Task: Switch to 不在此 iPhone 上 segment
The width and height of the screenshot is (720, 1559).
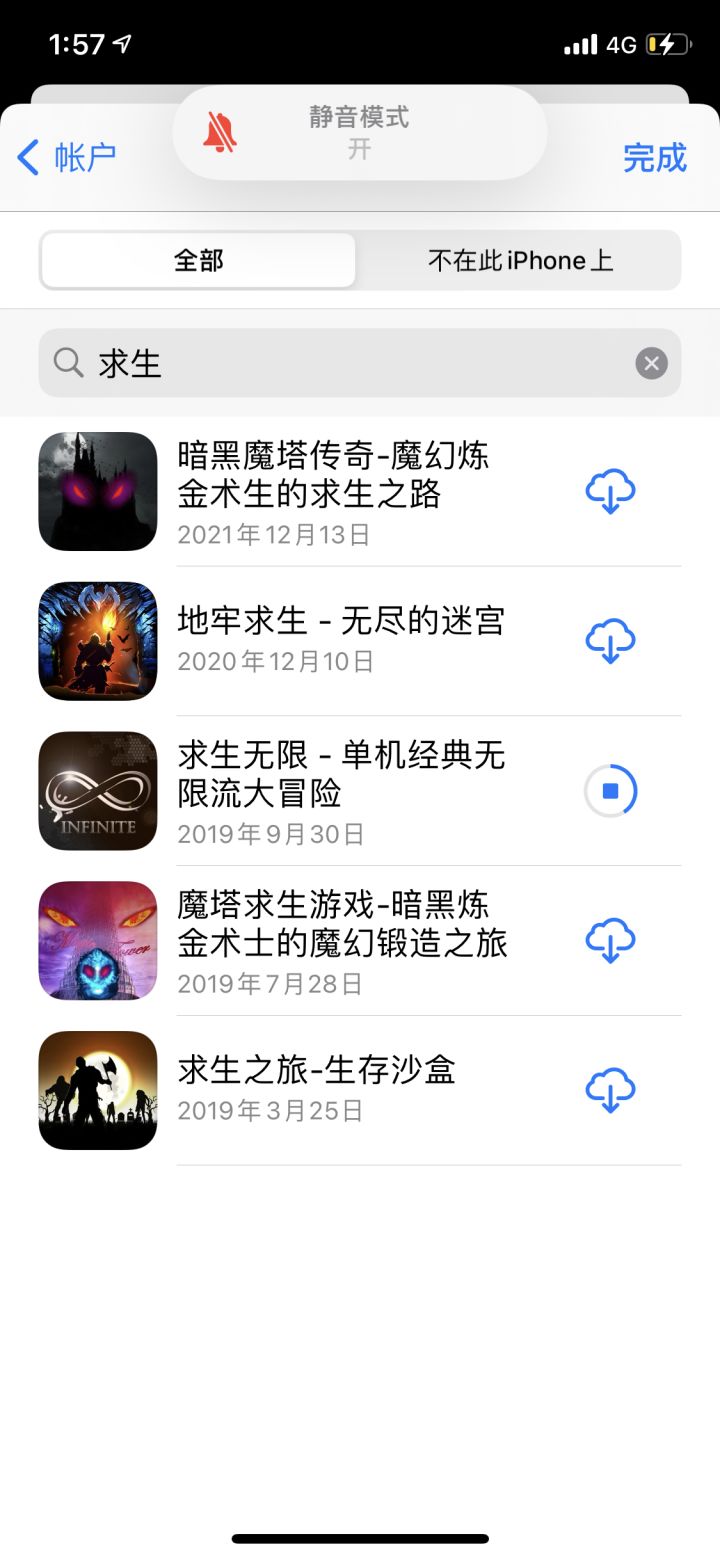Action: point(519,261)
